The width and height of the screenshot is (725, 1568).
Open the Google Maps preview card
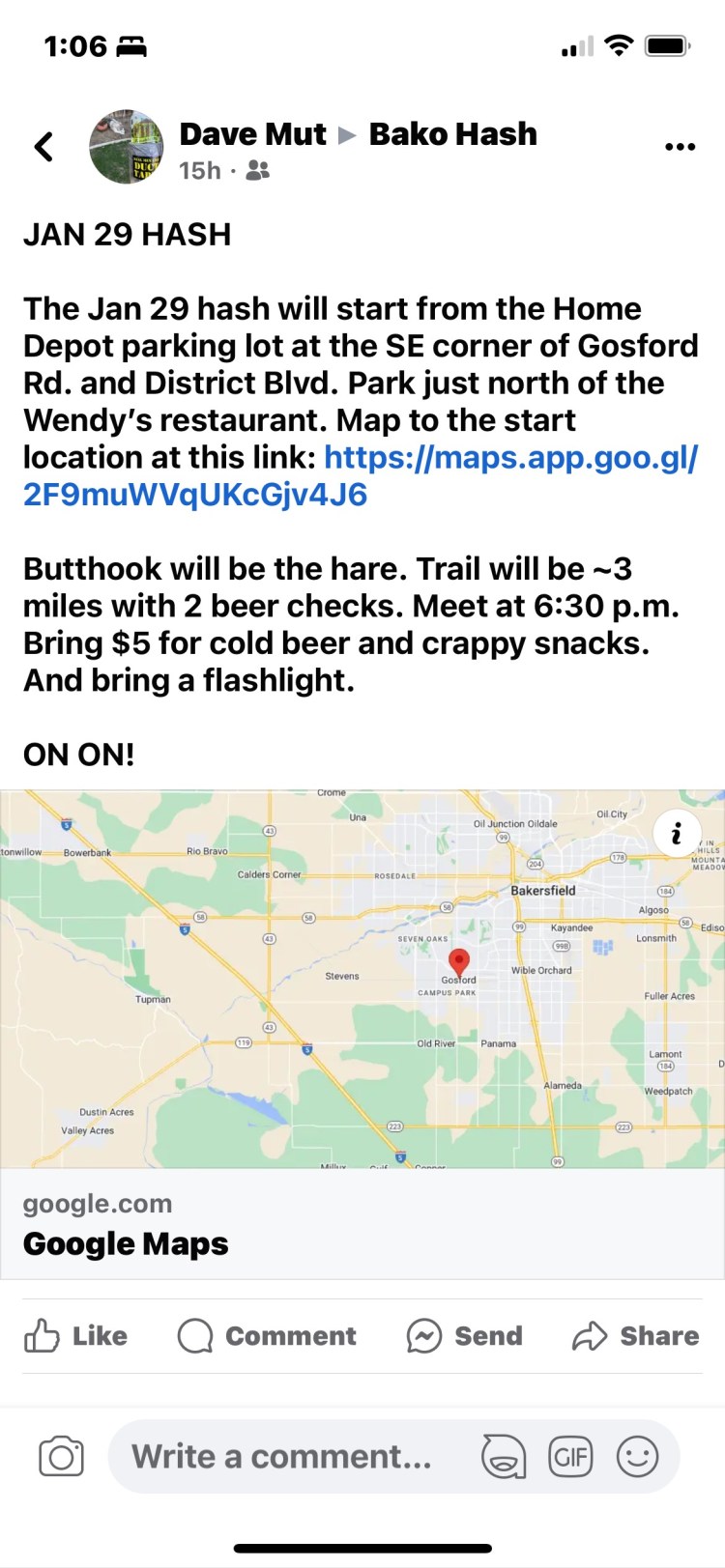pyautogui.click(x=362, y=1225)
